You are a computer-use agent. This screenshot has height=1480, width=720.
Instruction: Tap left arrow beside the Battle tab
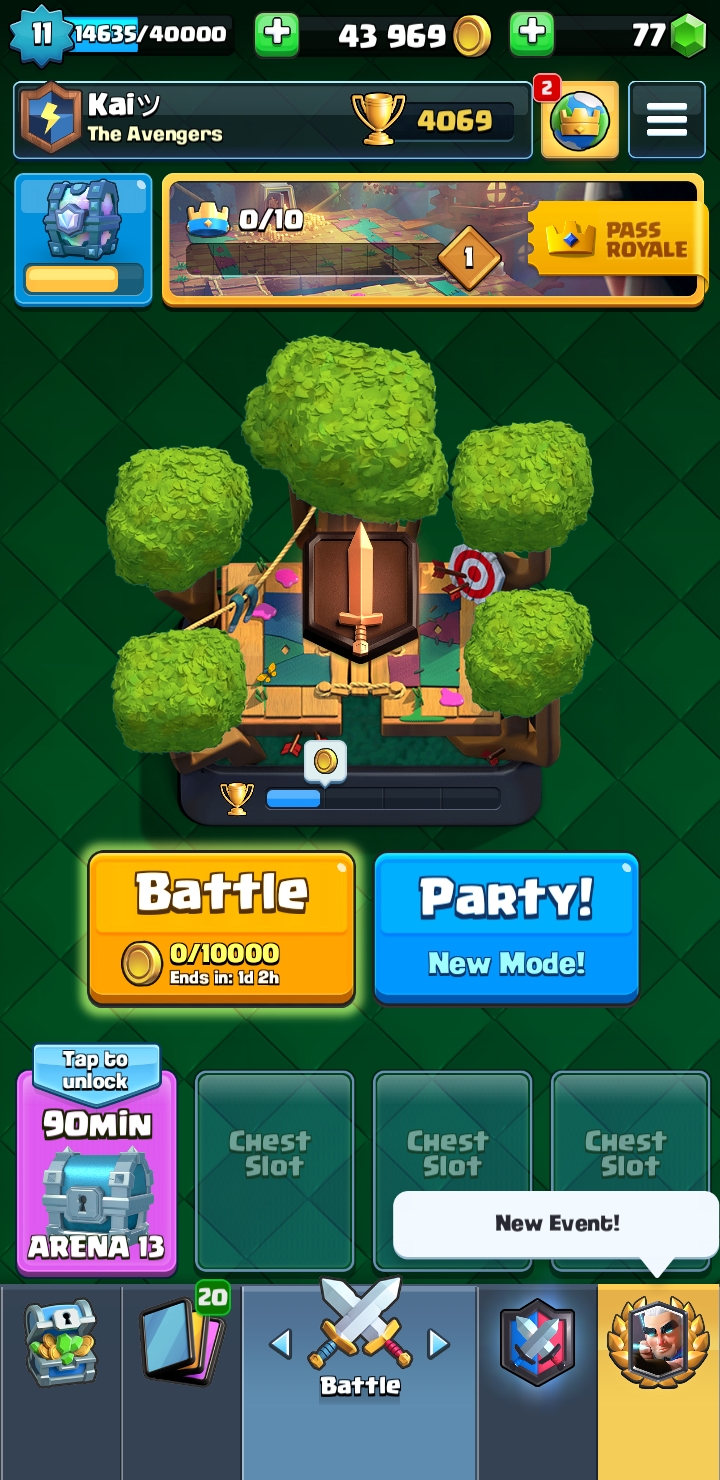(x=281, y=1344)
